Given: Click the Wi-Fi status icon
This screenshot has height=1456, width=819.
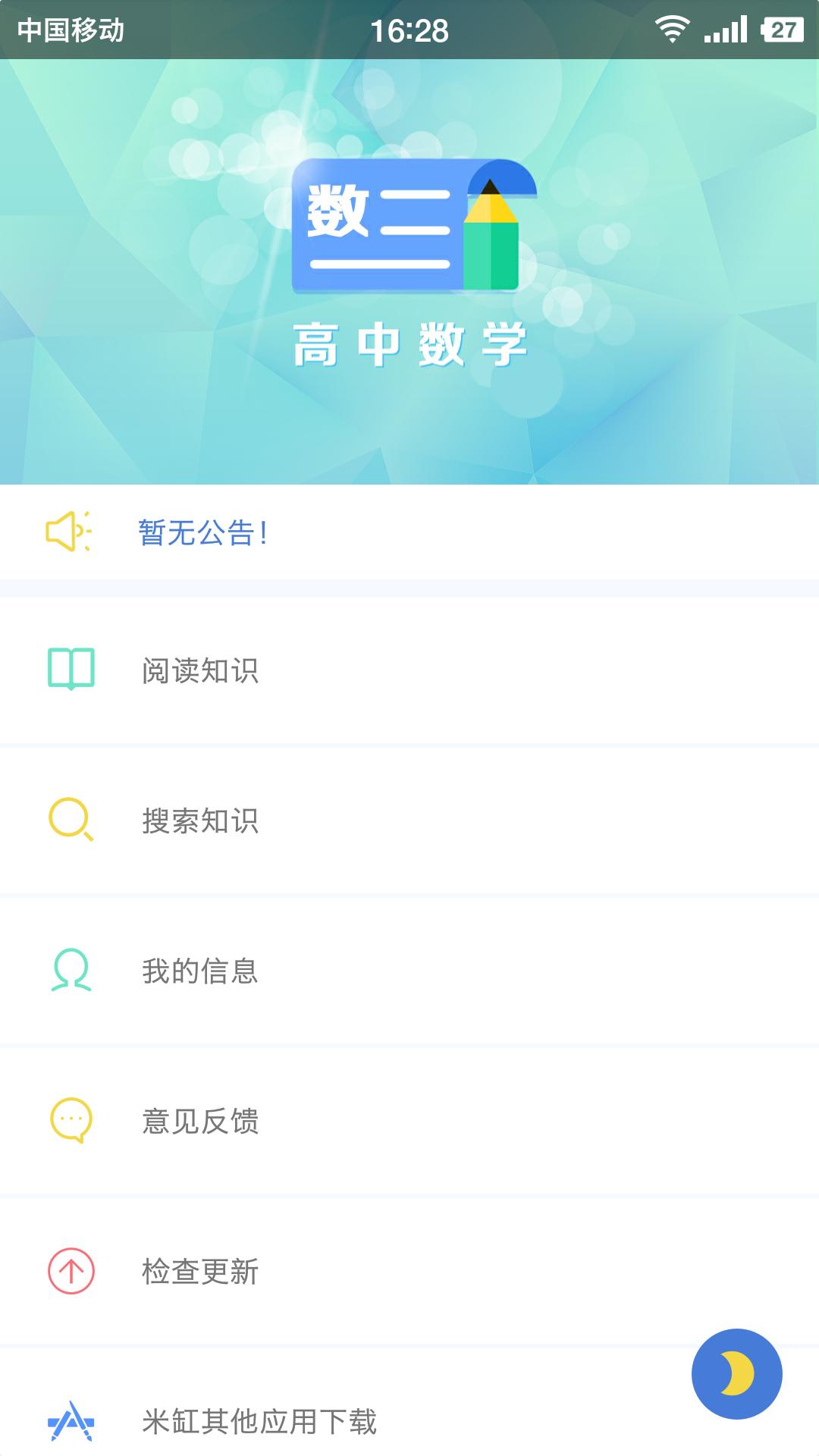Looking at the screenshot, I should (x=673, y=30).
